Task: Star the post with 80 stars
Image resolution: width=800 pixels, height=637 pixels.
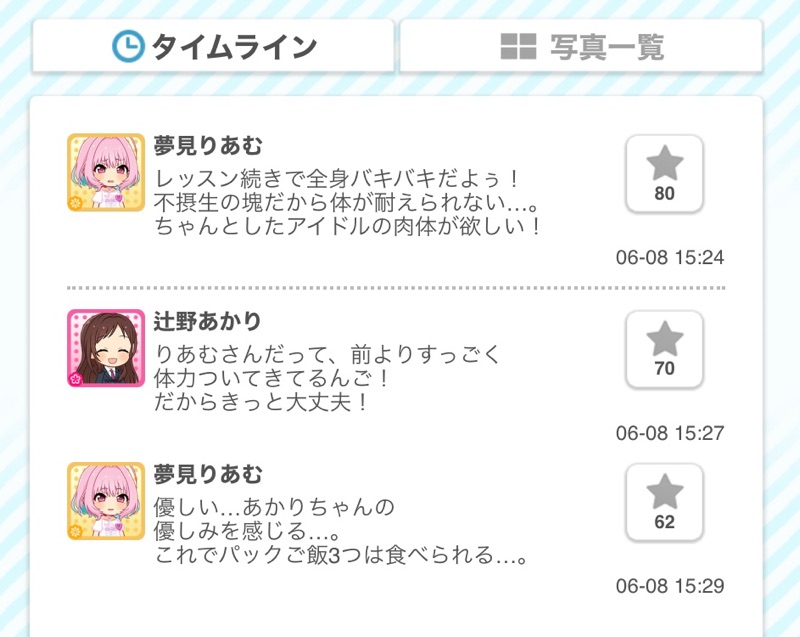Action: point(664,174)
